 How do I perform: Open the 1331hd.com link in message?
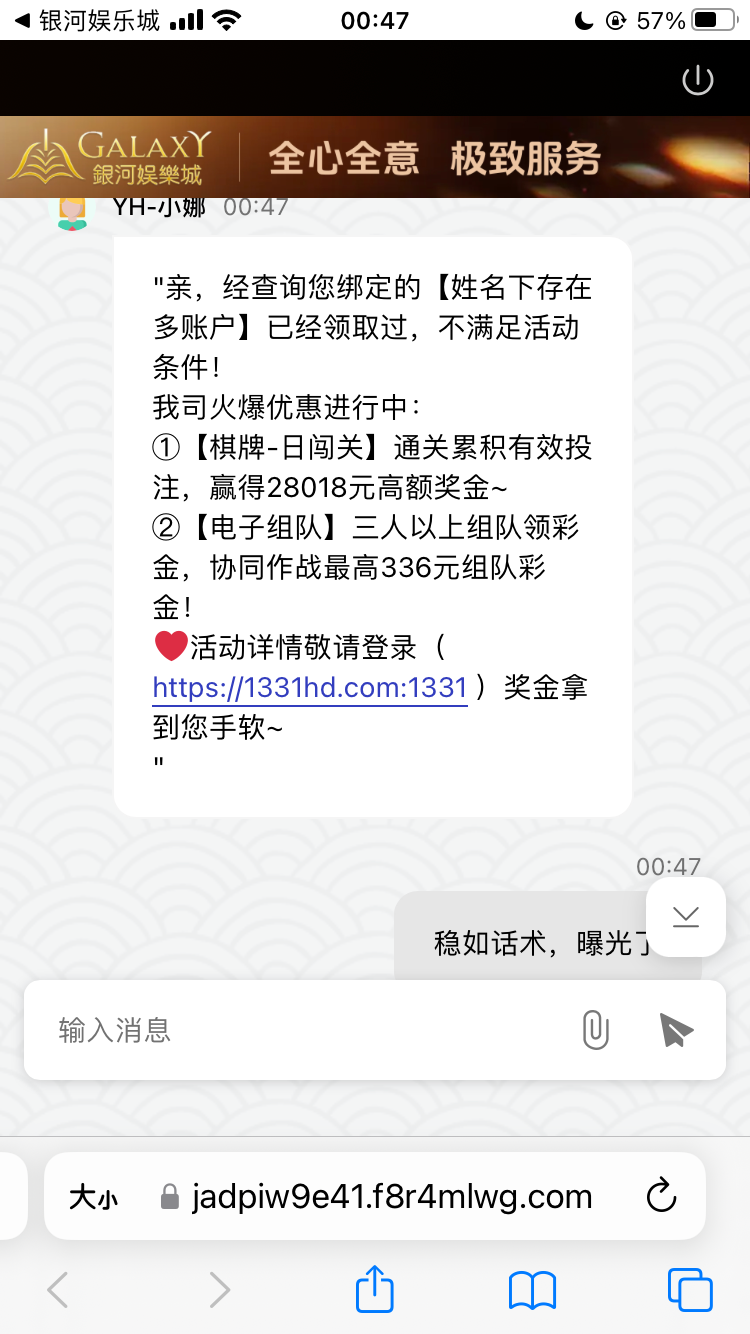tap(310, 688)
